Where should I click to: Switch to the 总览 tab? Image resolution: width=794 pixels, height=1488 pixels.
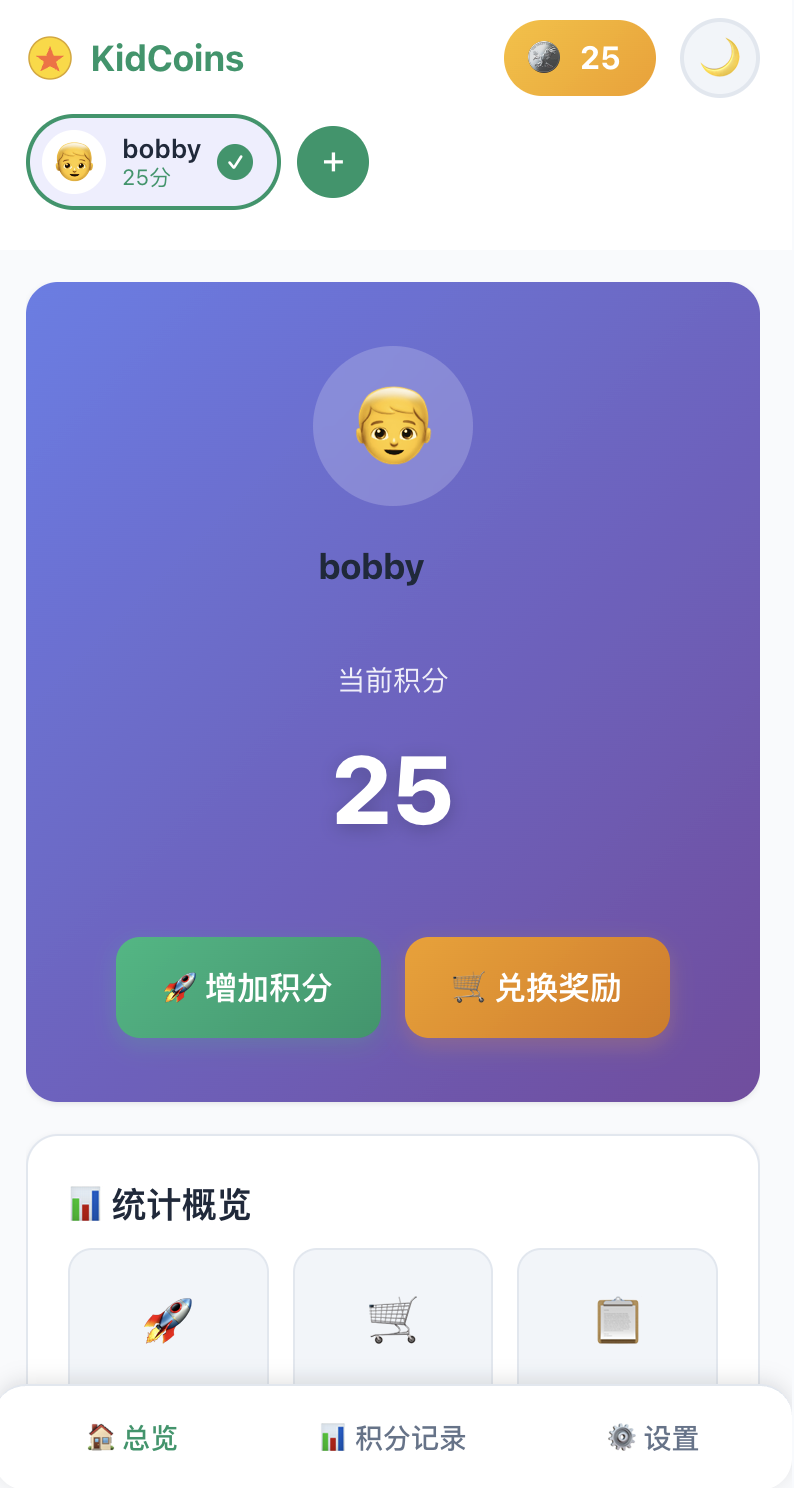[x=133, y=1438]
